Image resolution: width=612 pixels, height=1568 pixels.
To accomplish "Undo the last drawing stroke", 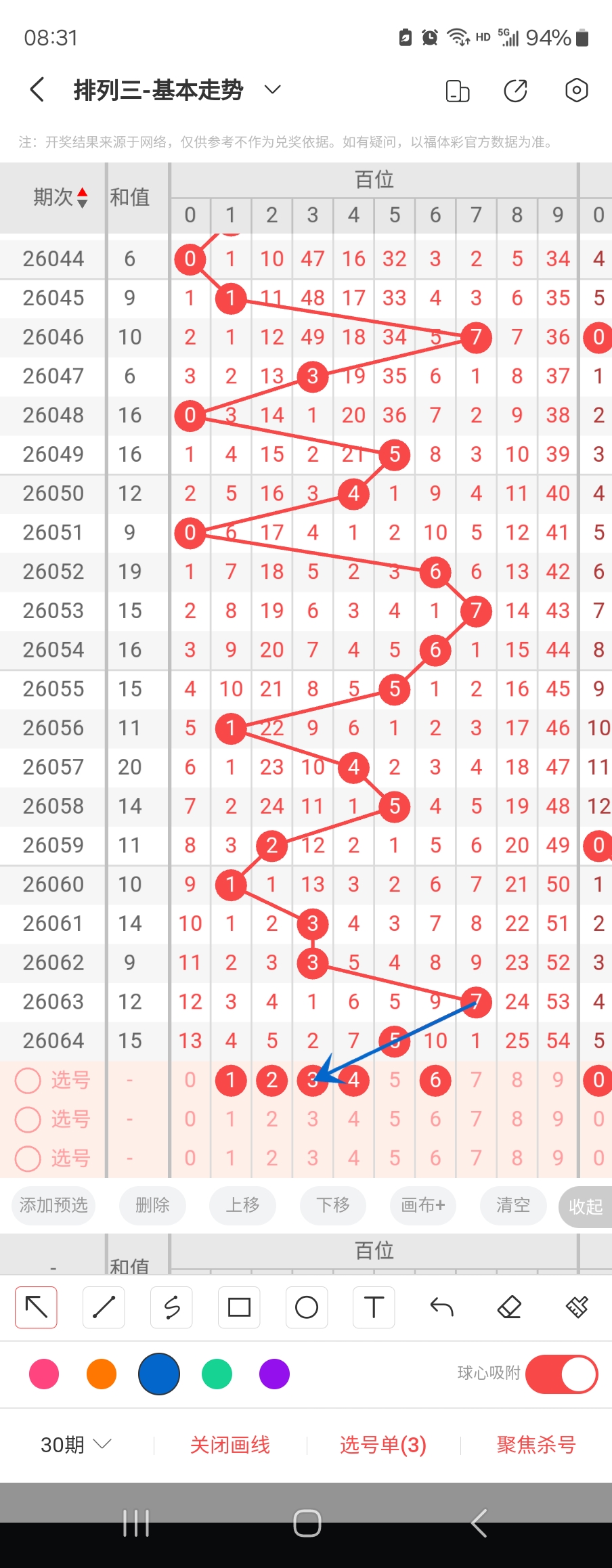I will pyautogui.click(x=441, y=1307).
